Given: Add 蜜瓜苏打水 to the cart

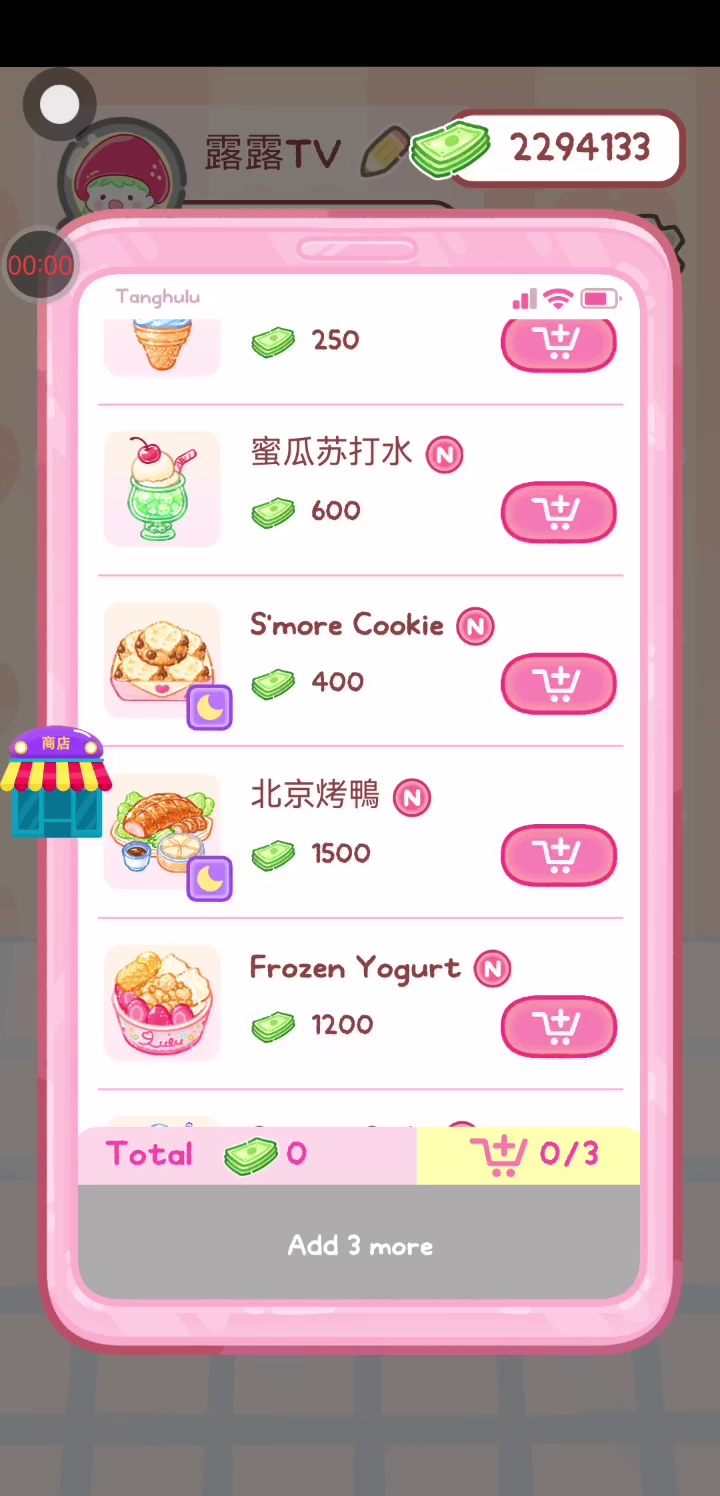Looking at the screenshot, I should [558, 513].
